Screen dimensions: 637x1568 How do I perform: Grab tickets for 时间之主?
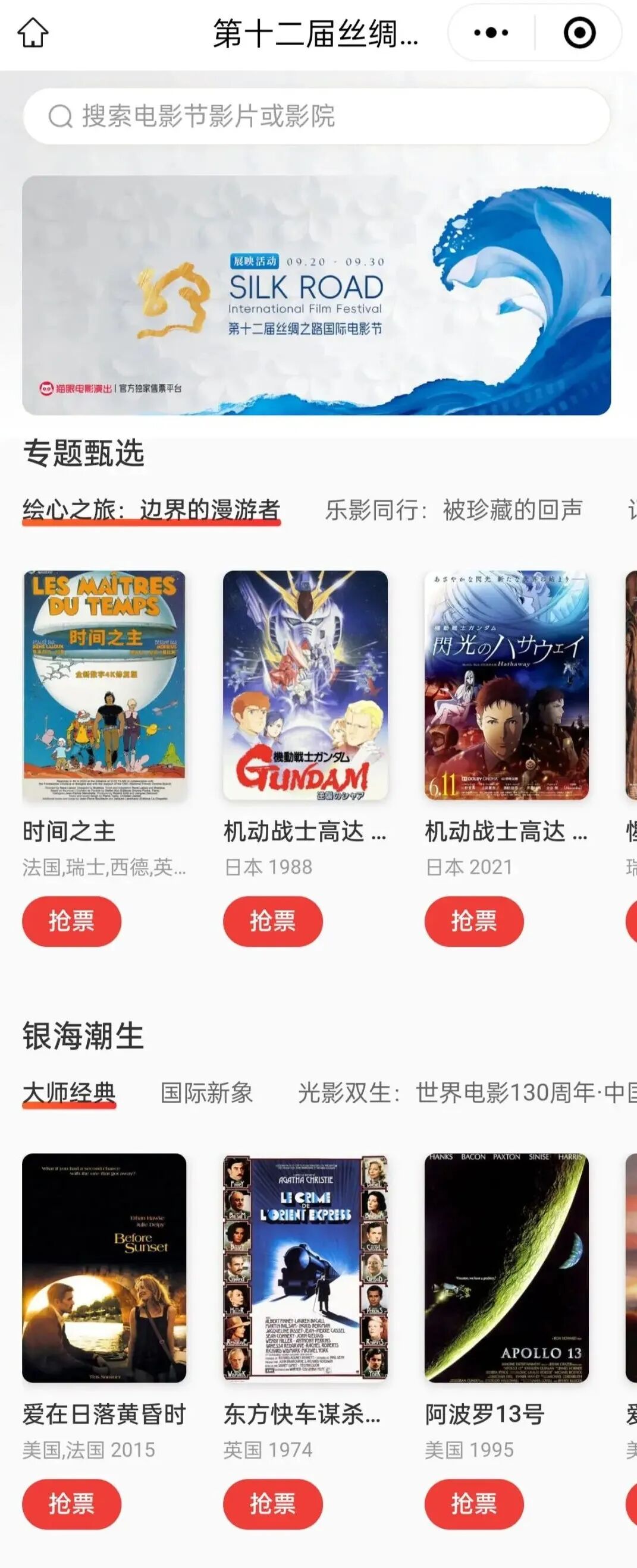72,921
